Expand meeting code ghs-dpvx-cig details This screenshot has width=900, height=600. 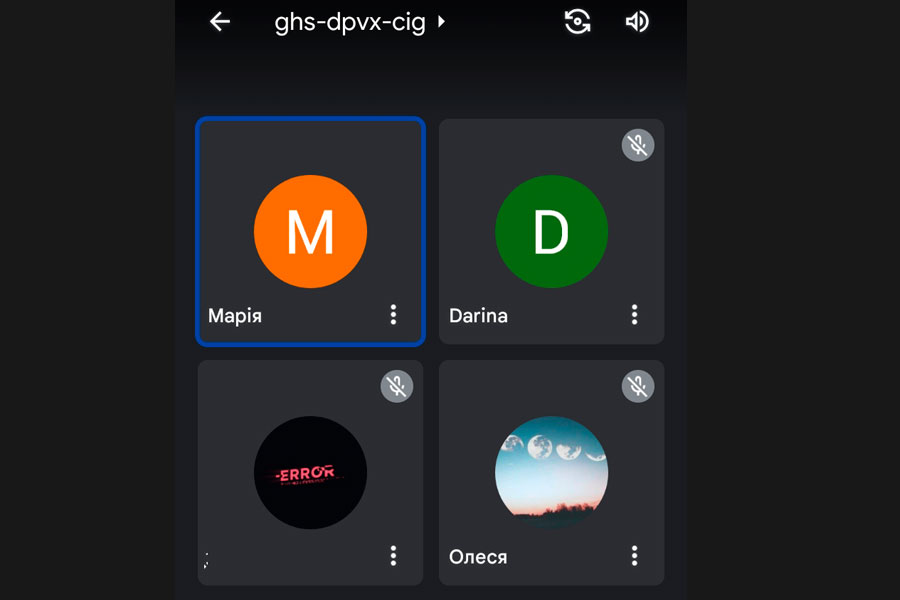tap(360, 22)
